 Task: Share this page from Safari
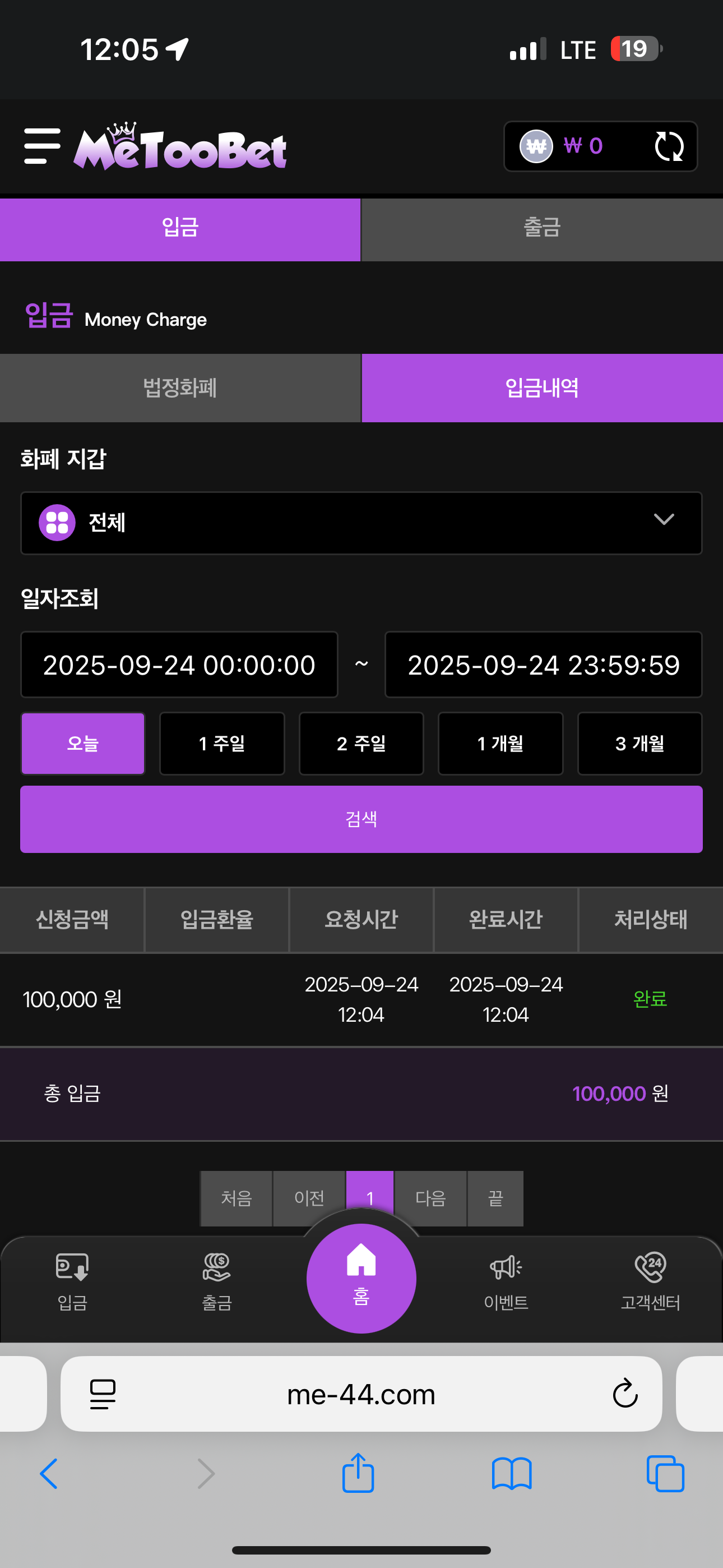358,1473
